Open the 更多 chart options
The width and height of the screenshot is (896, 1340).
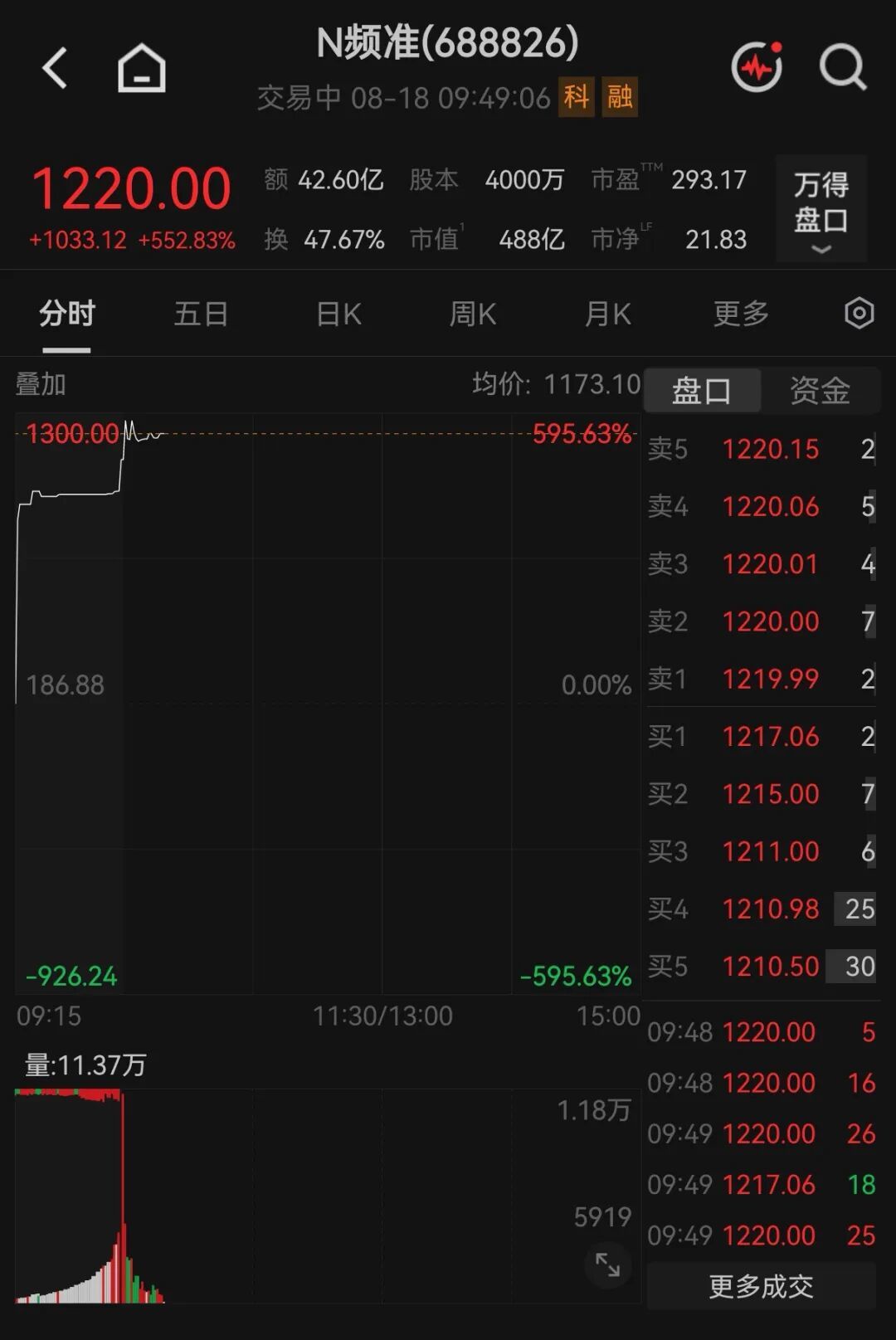pos(741,314)
